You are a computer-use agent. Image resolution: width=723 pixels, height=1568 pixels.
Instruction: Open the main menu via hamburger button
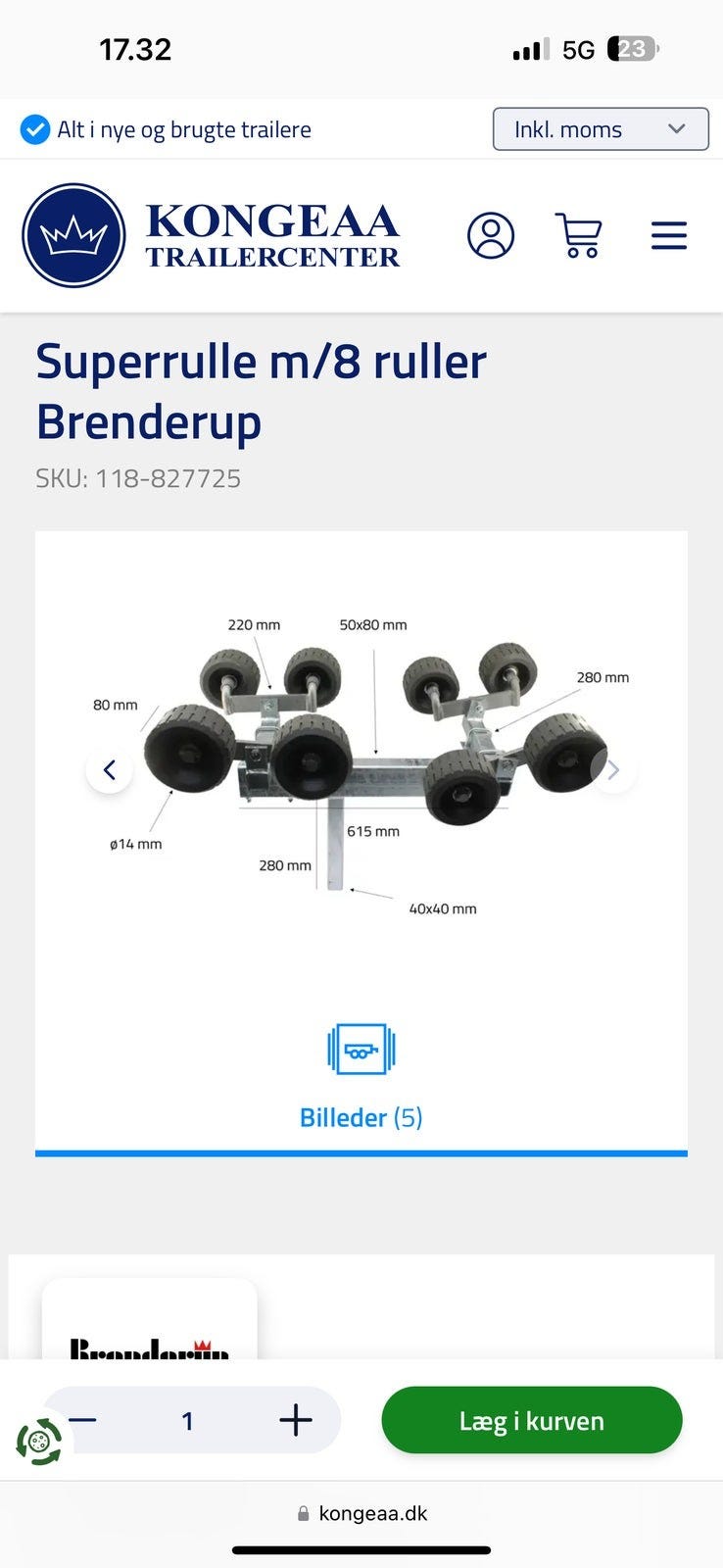669,236
